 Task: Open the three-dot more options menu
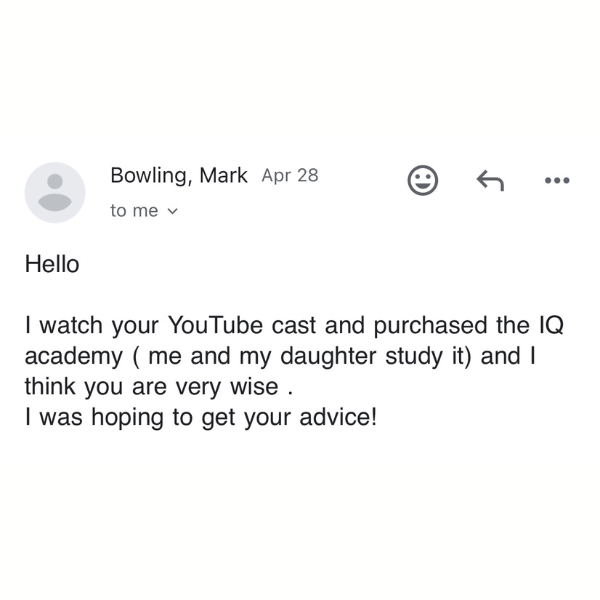(556, 181)
